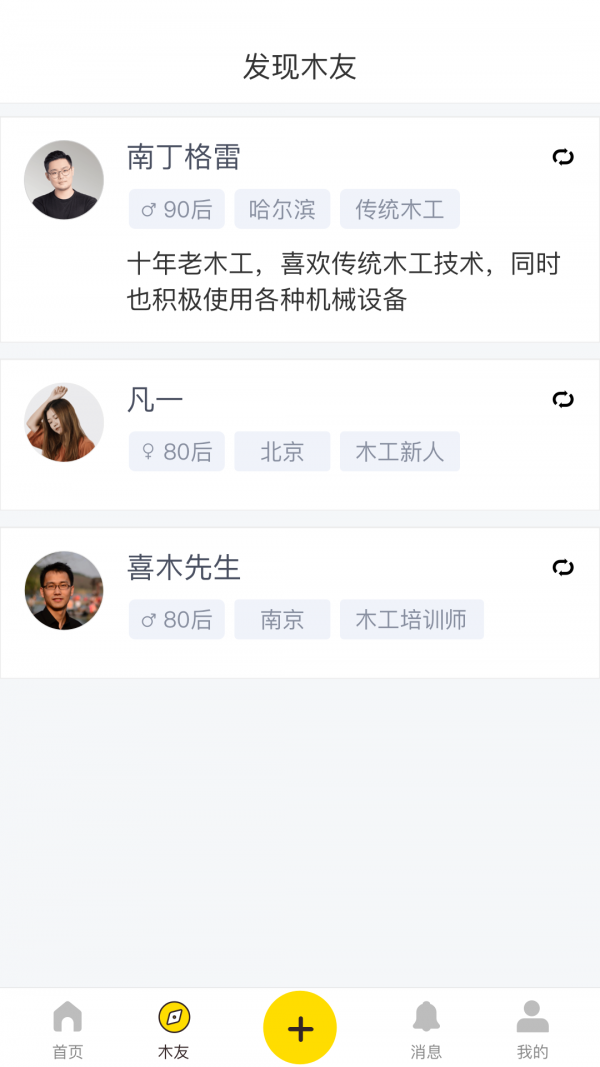Open 喜木先生's profile card
Image resolution: width=600 pixels, height=1067 pixels.
(x=300, y=603)
